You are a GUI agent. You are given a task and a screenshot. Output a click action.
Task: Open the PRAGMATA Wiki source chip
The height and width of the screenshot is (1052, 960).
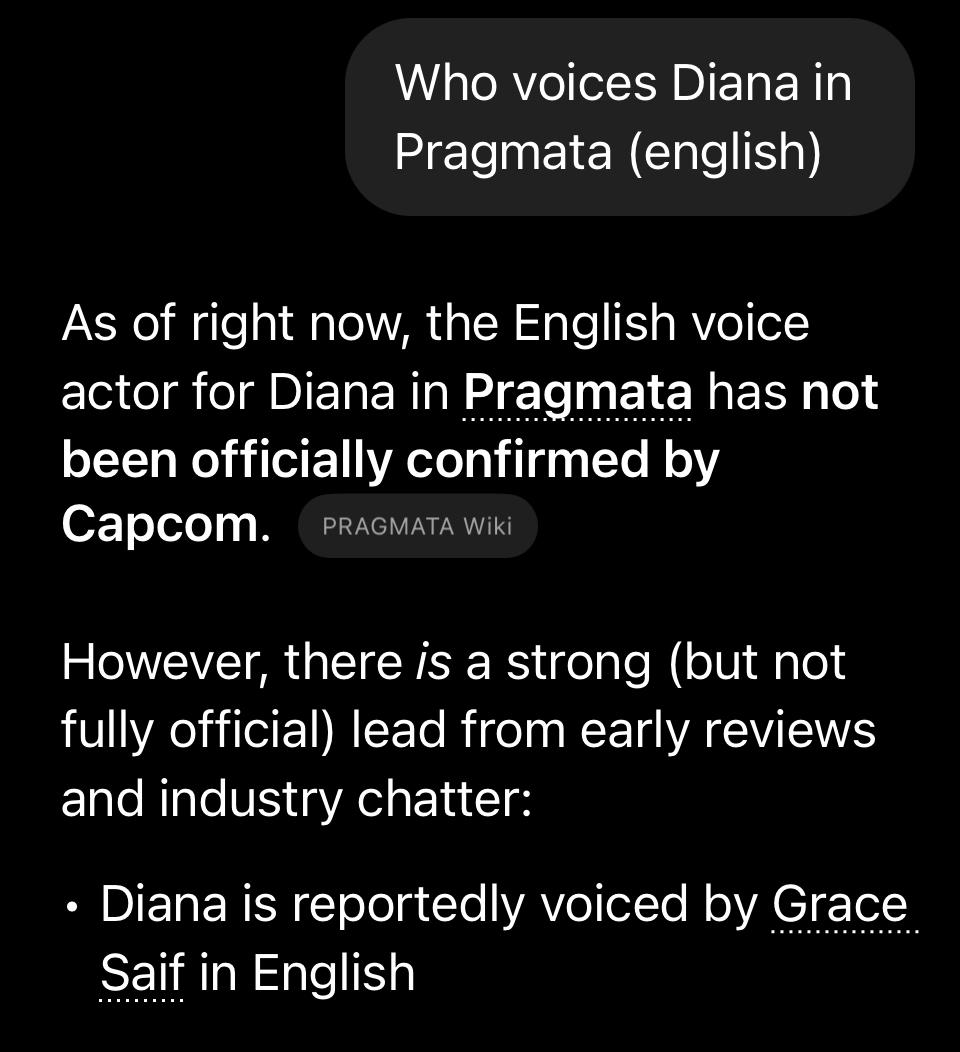tap(417, 526)
